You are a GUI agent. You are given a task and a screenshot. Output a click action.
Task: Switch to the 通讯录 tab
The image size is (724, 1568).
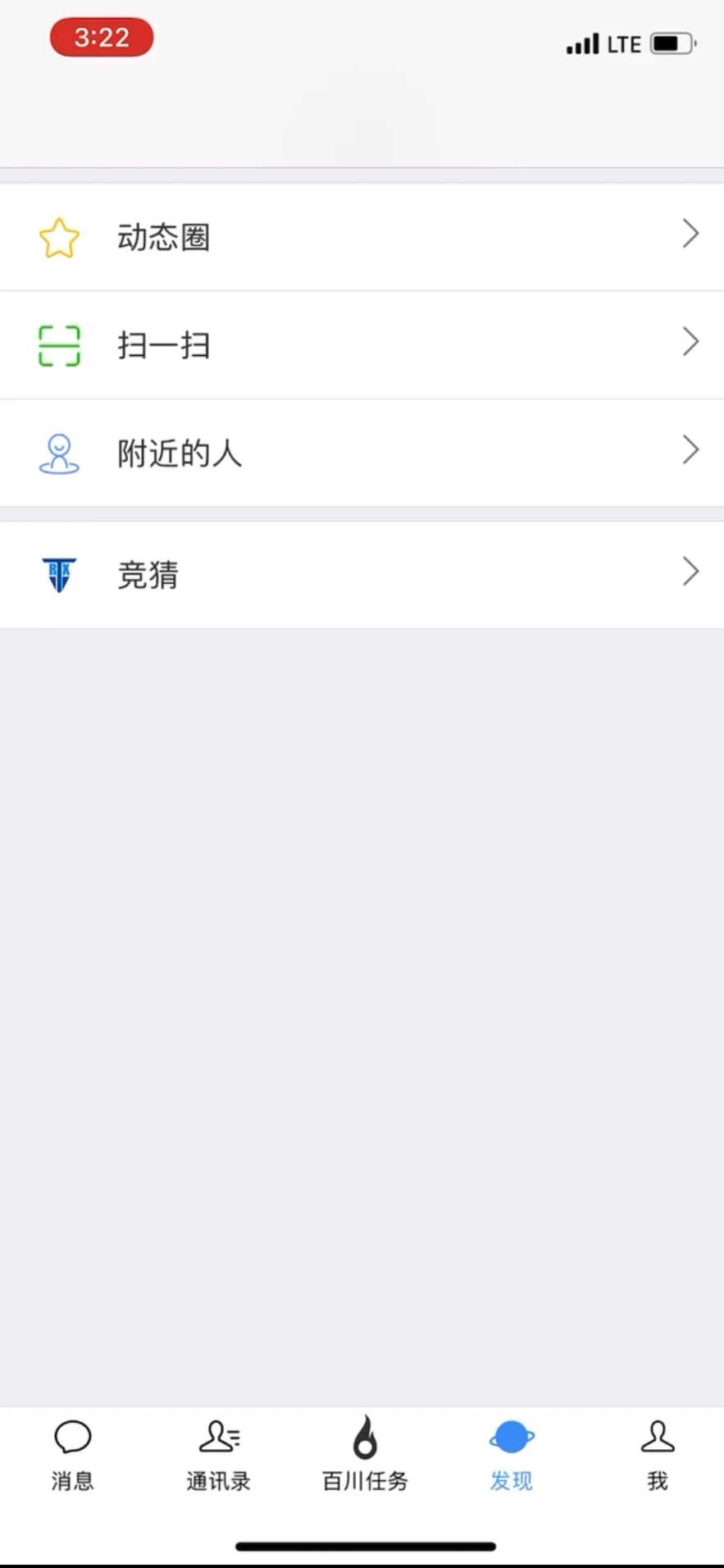[218, 1455]
